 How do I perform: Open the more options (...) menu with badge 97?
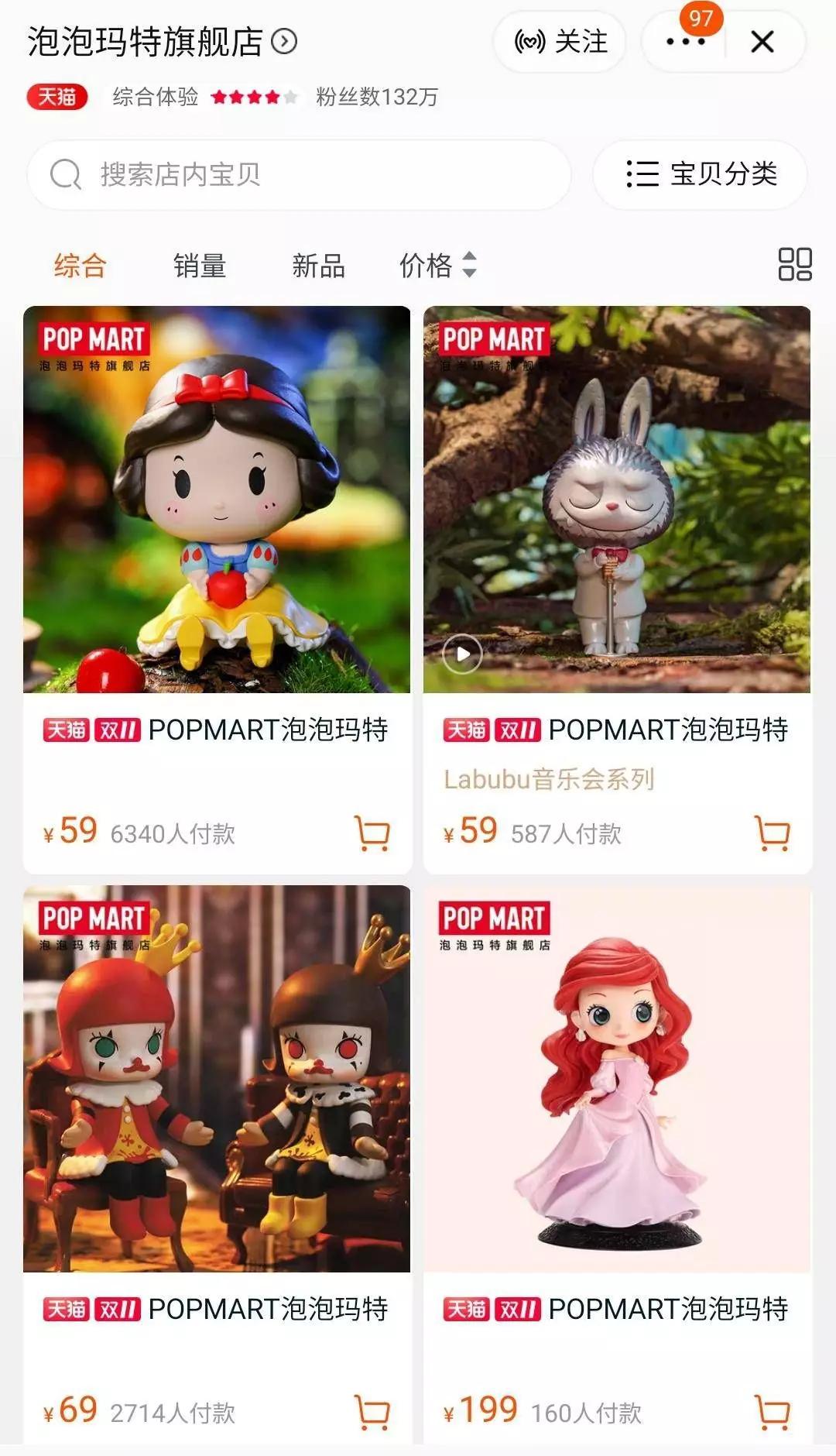(685, 43)
